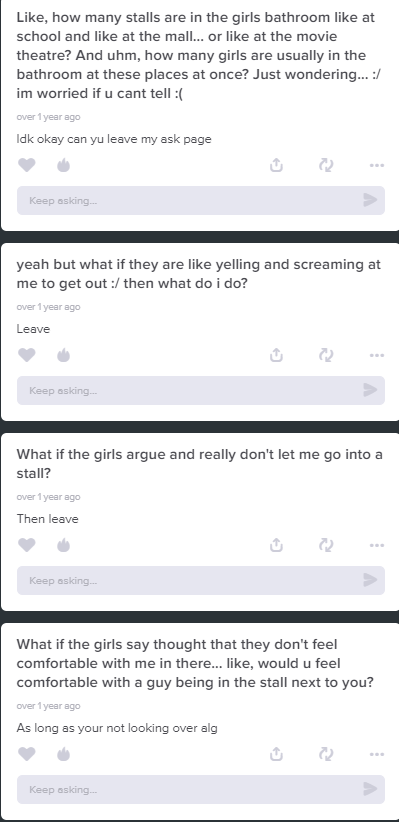Screen dimensions: 399x822
Task: Tap Keep asking field under "As long as your"
Action: point(201,789)
